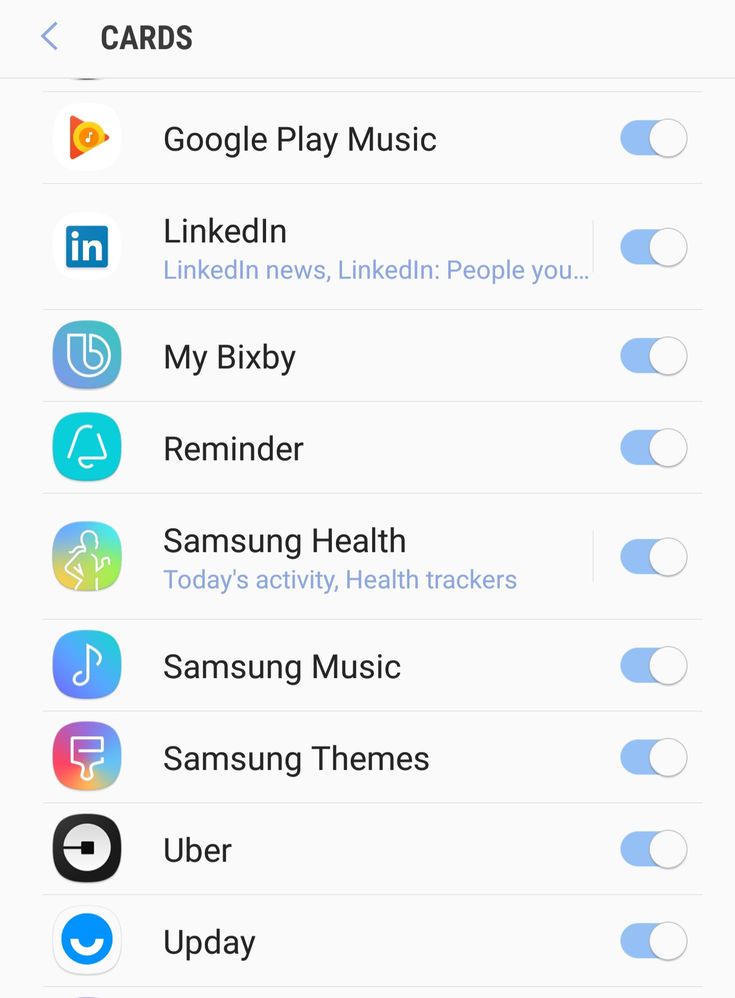Toggle off the My Bixby card
This screenshot has height=998, width=735.
coord(653,356)
